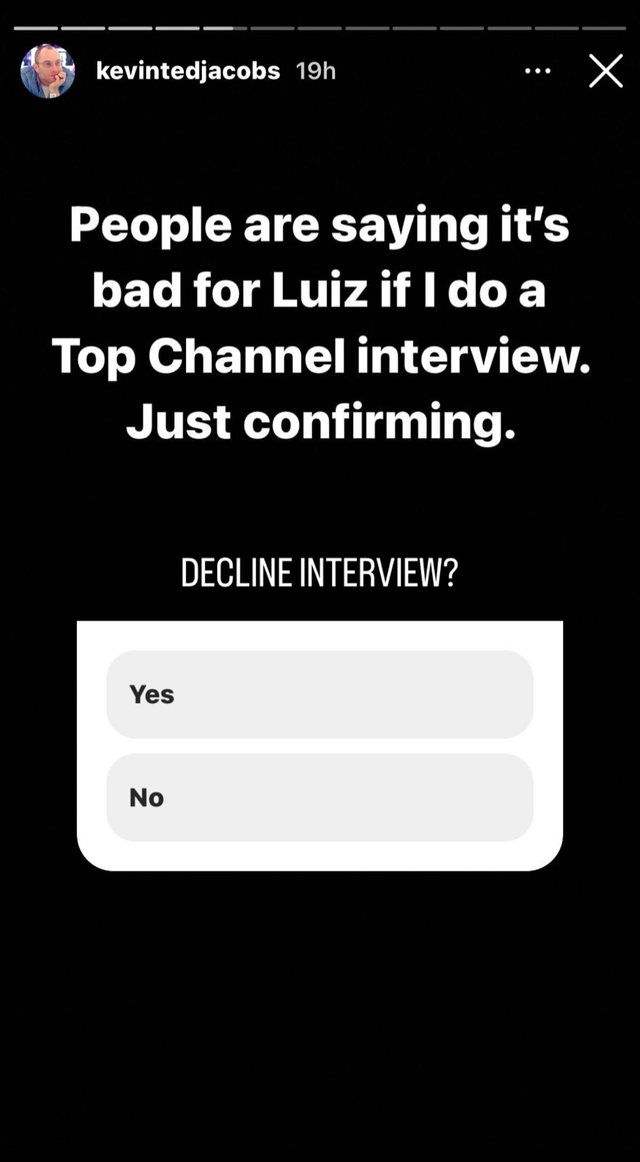Viewport: 640px width, 1162px height.
Task: Close the story with the X
Action: point(605,72)
